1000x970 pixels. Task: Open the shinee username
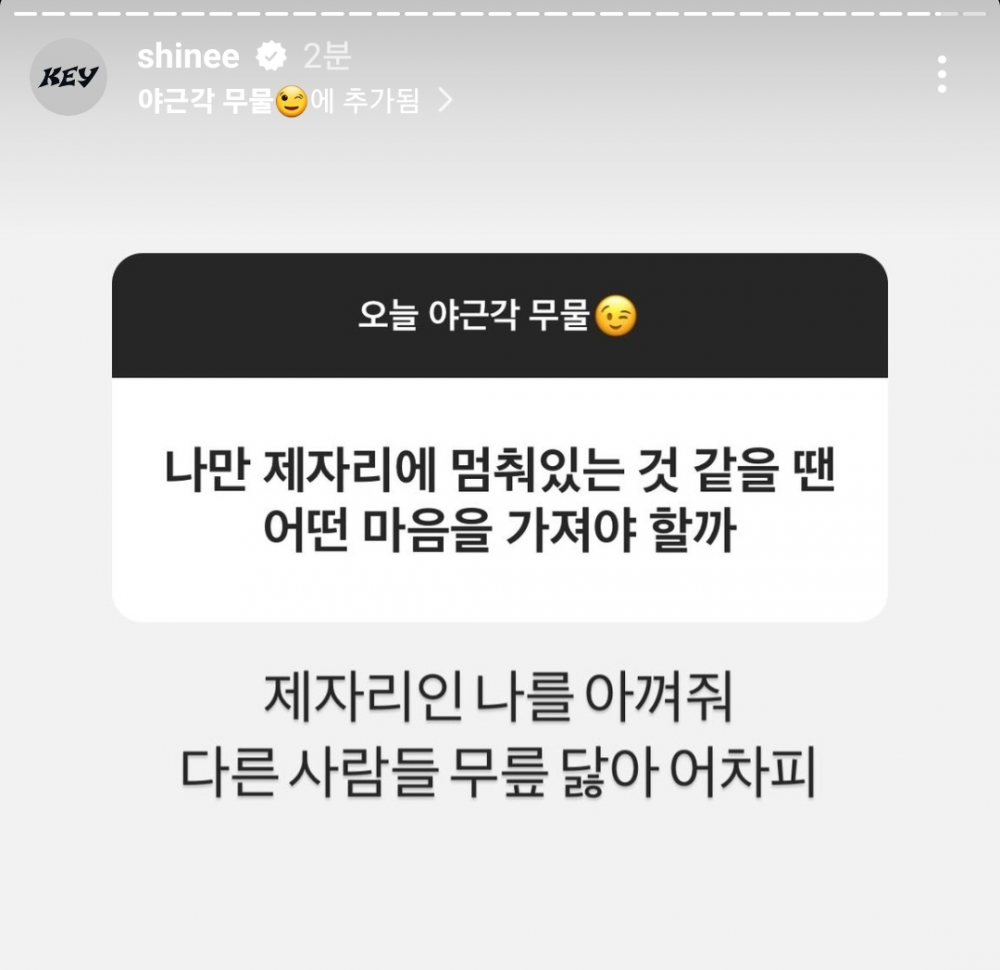pyautogui.click(x=188, y=57)
